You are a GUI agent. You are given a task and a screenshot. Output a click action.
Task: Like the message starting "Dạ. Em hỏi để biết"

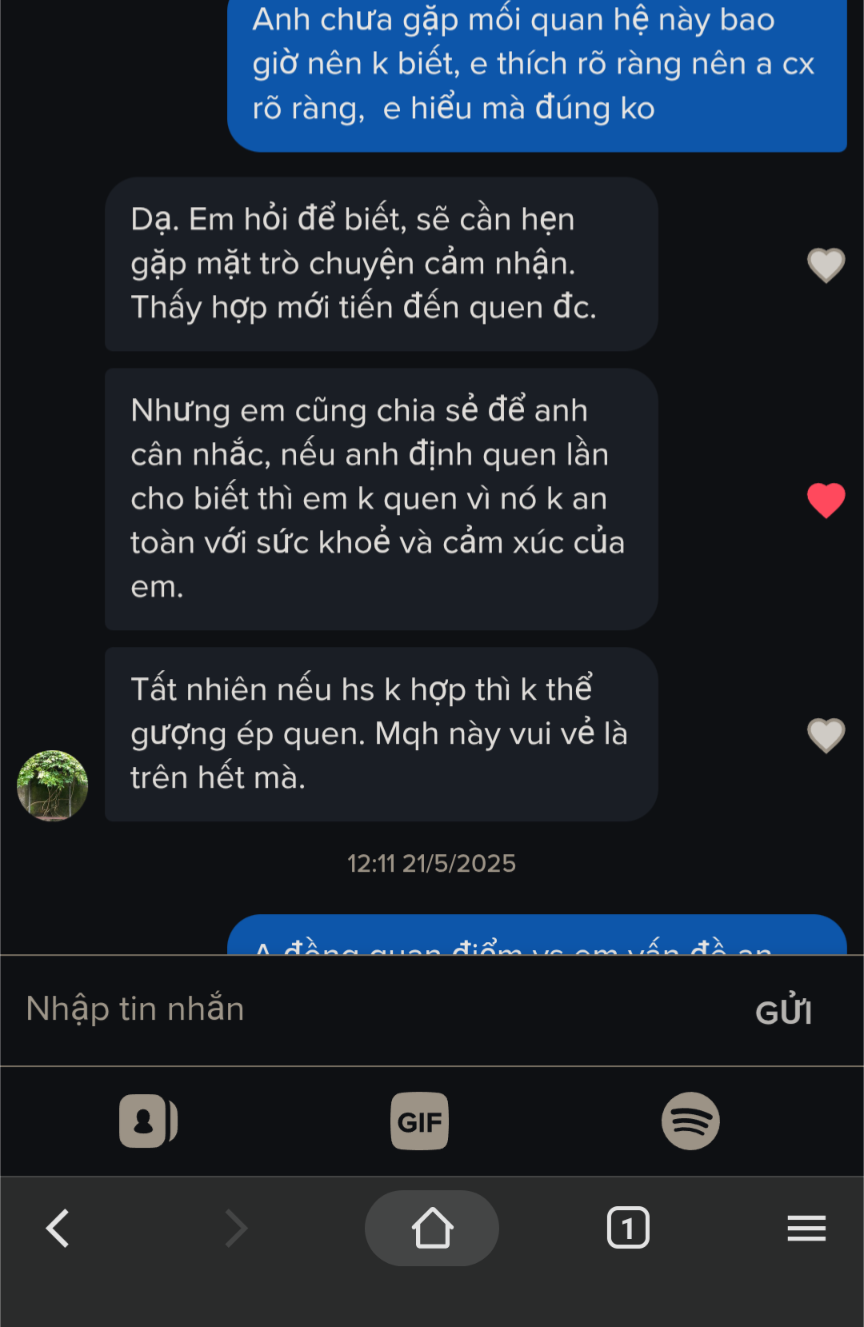pyautogui.click(x=825, y=265)
